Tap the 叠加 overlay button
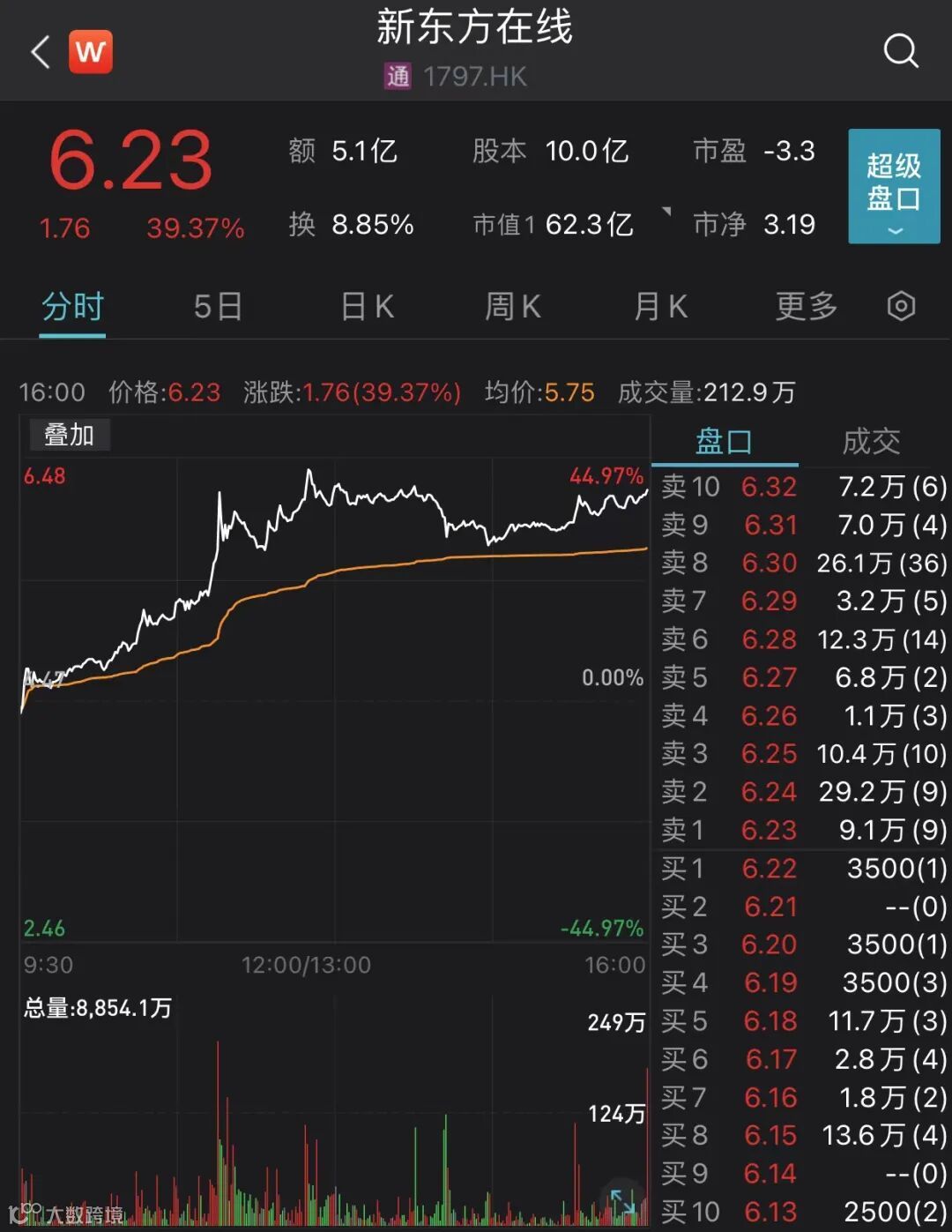Image resolution: width=952 pixels, height=1232 pixels. pyautogui.click(x=69, y=435)
